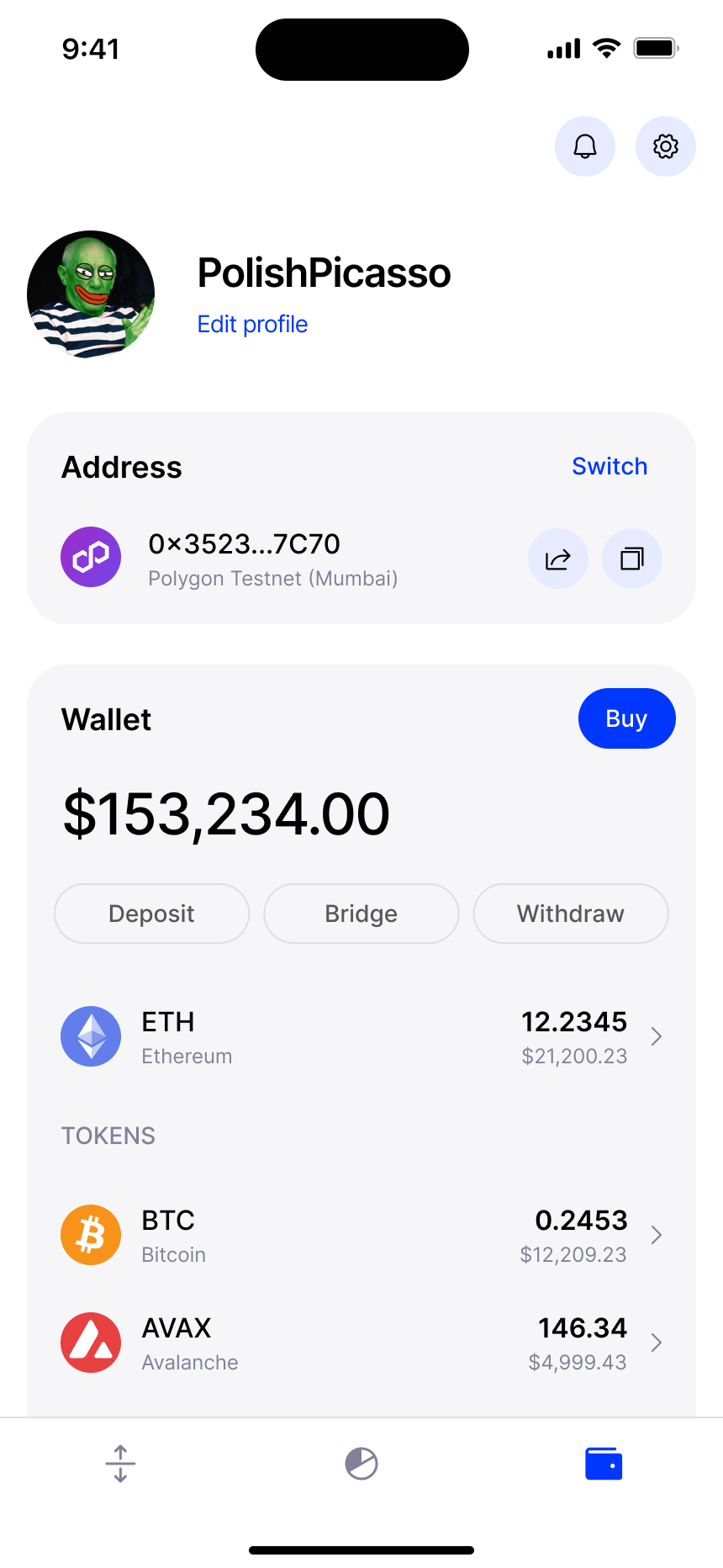Open the ETH Ethereum row
The height and width of the screenshot is (1568, 723).
pos(361,1036)
